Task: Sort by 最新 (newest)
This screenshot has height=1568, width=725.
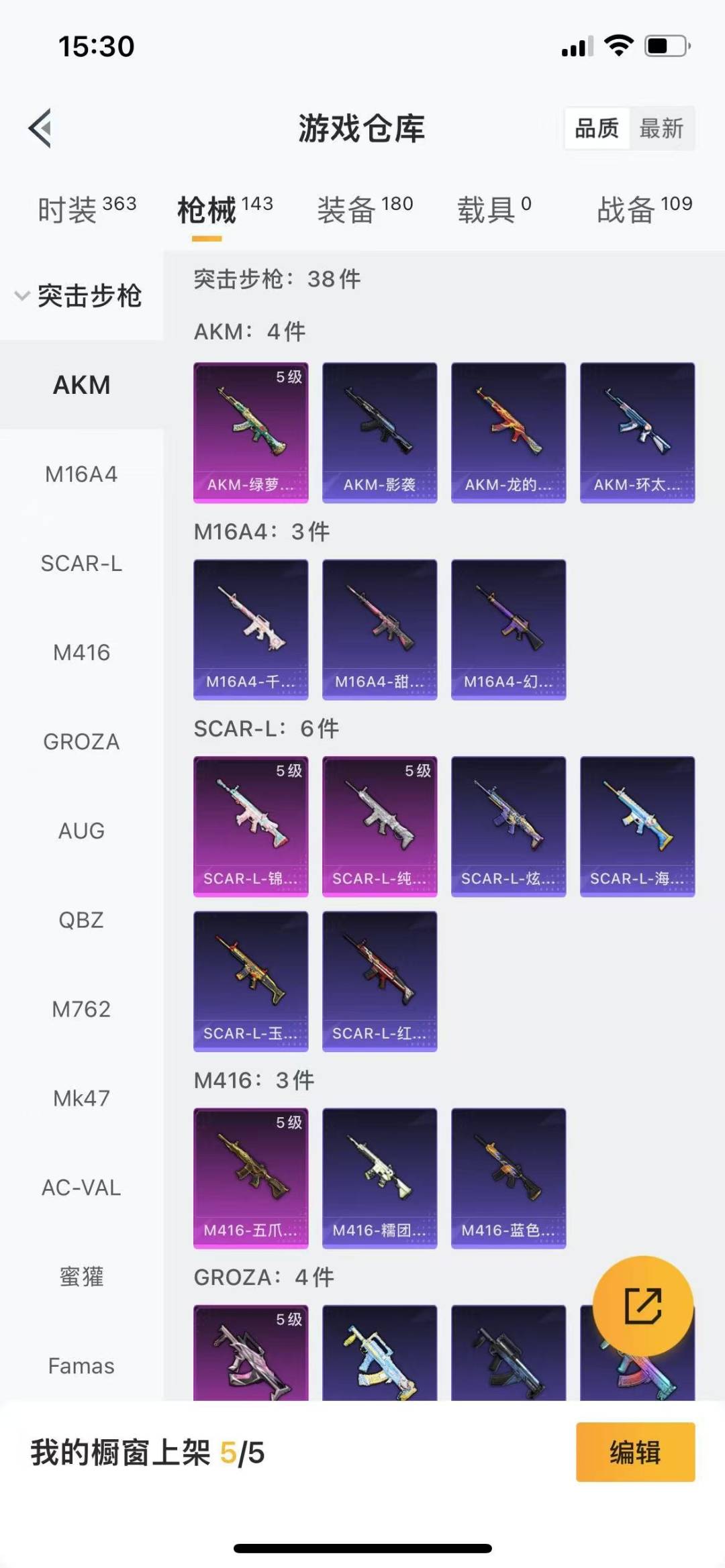Action: click(x=661, y=128)
